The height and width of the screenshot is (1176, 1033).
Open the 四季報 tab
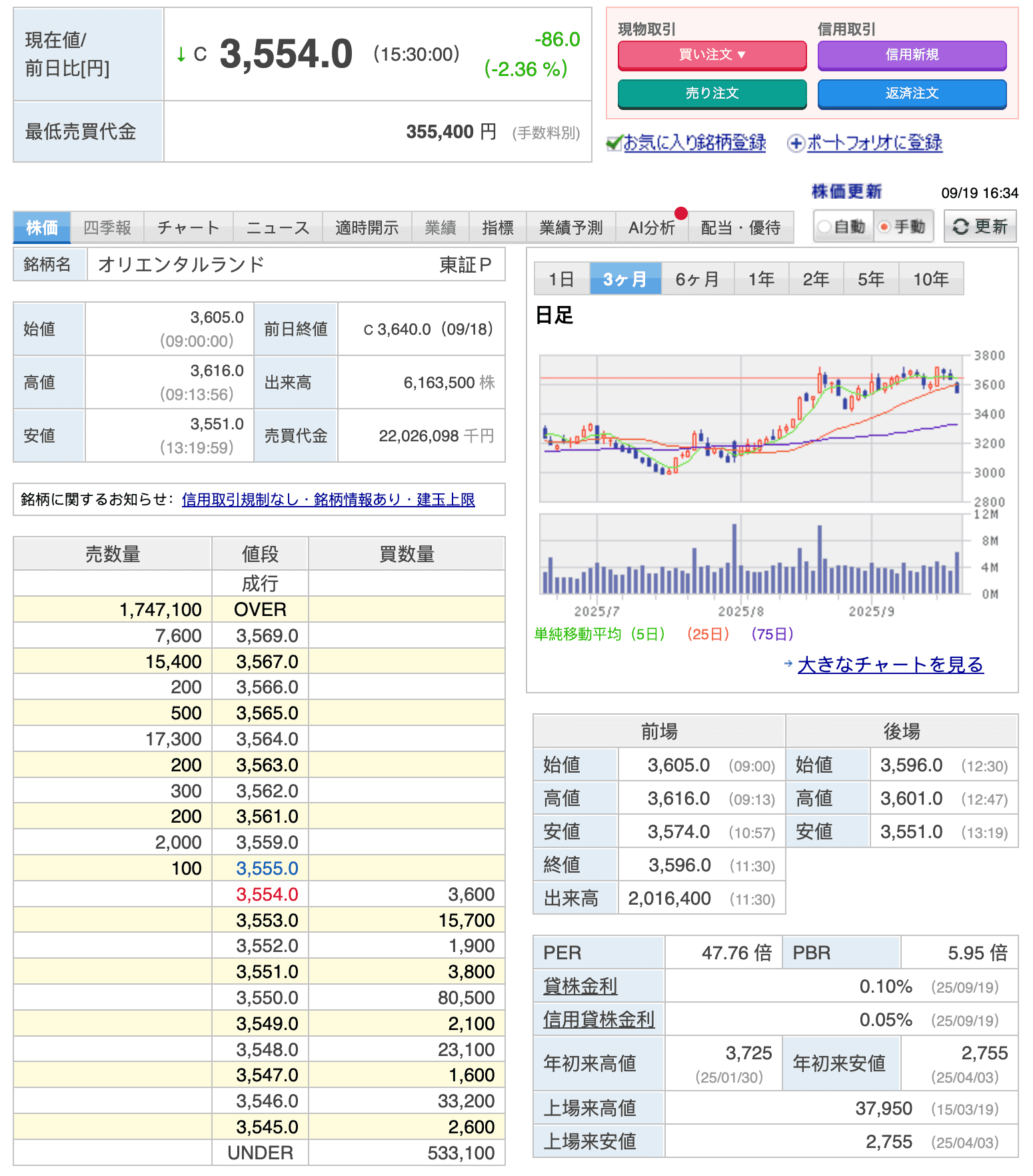point(108,227)
